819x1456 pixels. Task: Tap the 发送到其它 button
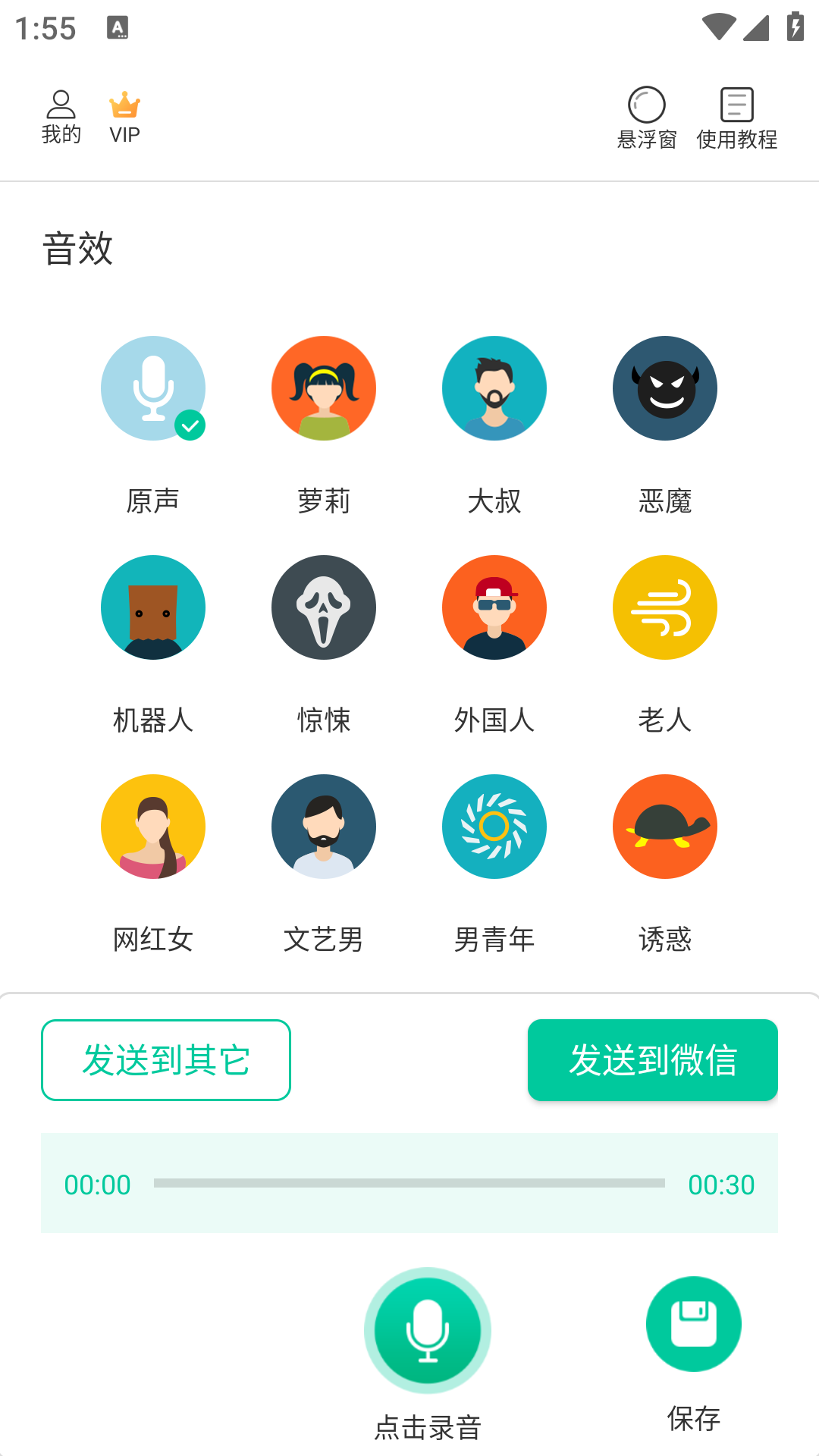(x=166, y=1059)
